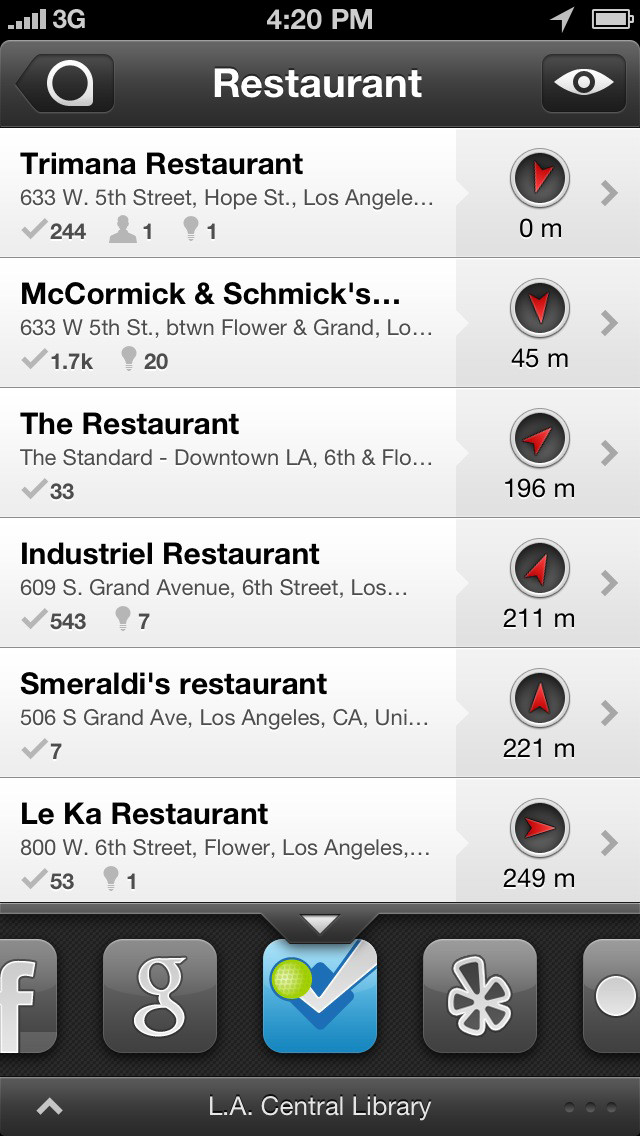The height and width of the screenshot is (1136, 640).
Task: Open Trimana Restaurant details
Action: pos(230,194)
